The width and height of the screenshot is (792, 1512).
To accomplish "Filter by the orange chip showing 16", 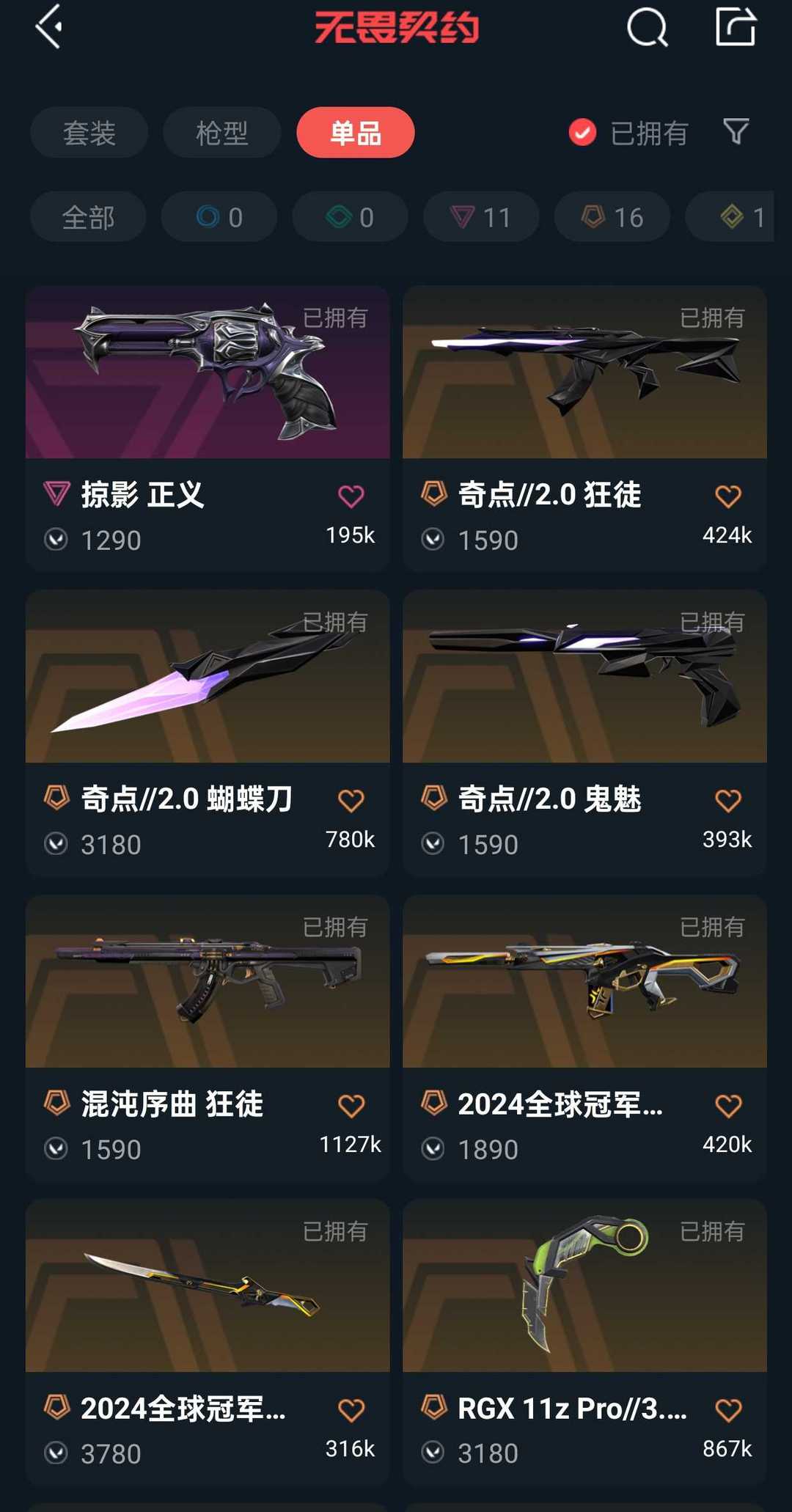I will (612, 217).
